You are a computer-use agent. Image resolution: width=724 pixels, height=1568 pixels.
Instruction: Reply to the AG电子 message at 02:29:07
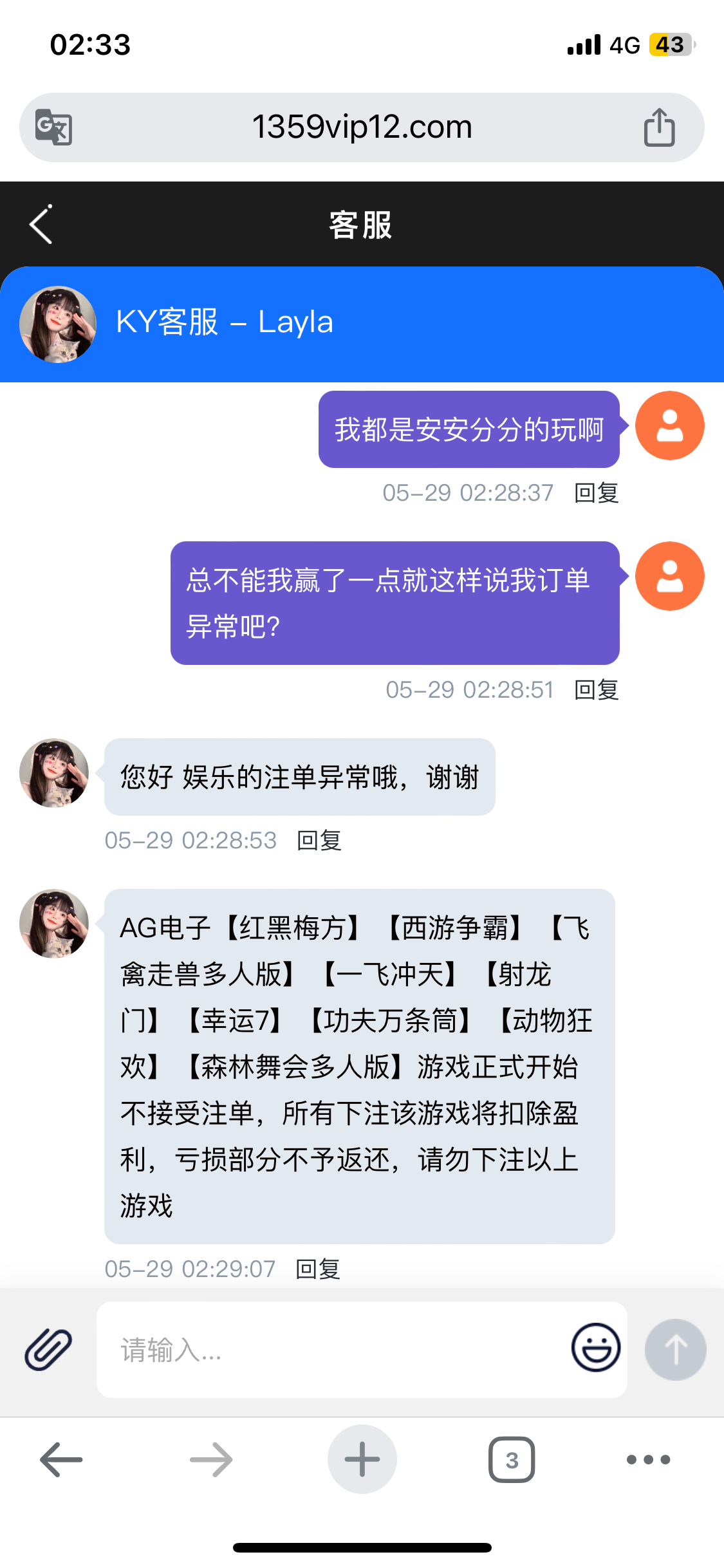point(317,1269)
